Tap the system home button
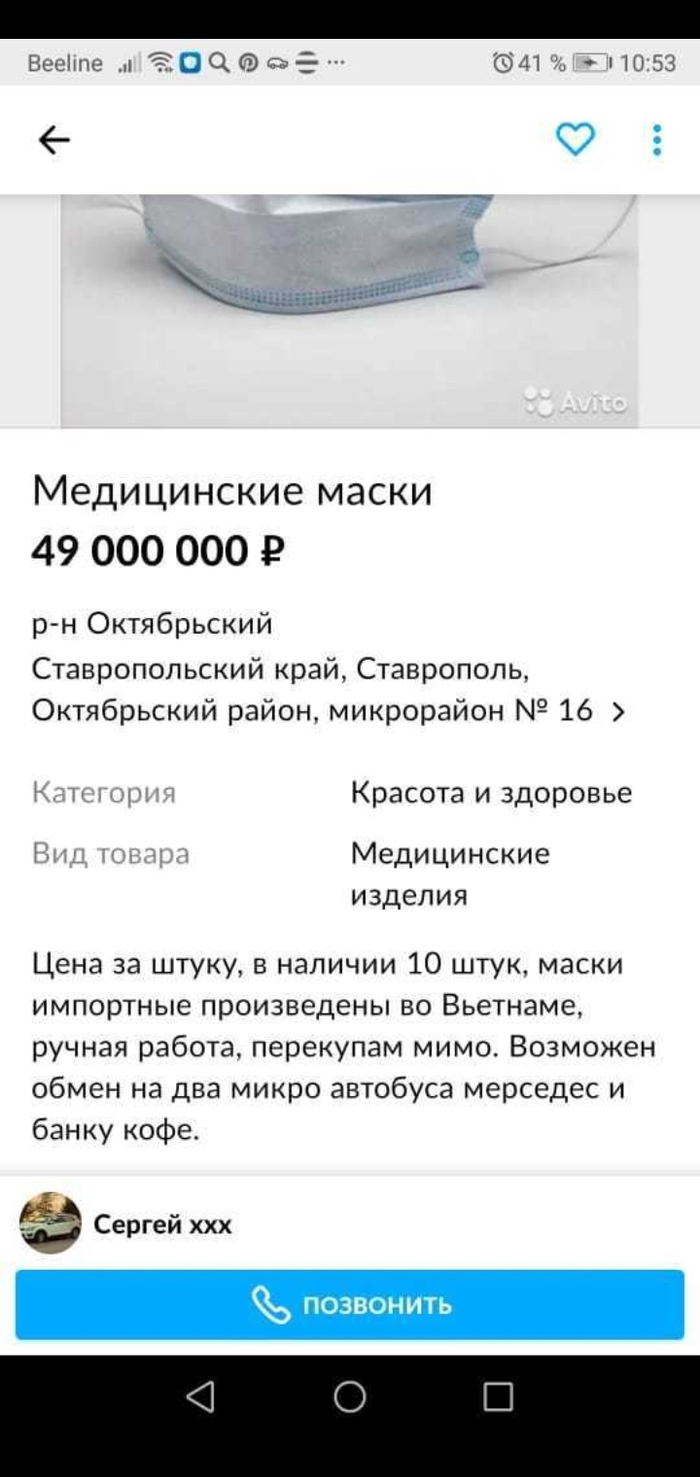700x1477 pixels. pyautogui.click(x=350, y=1396)
